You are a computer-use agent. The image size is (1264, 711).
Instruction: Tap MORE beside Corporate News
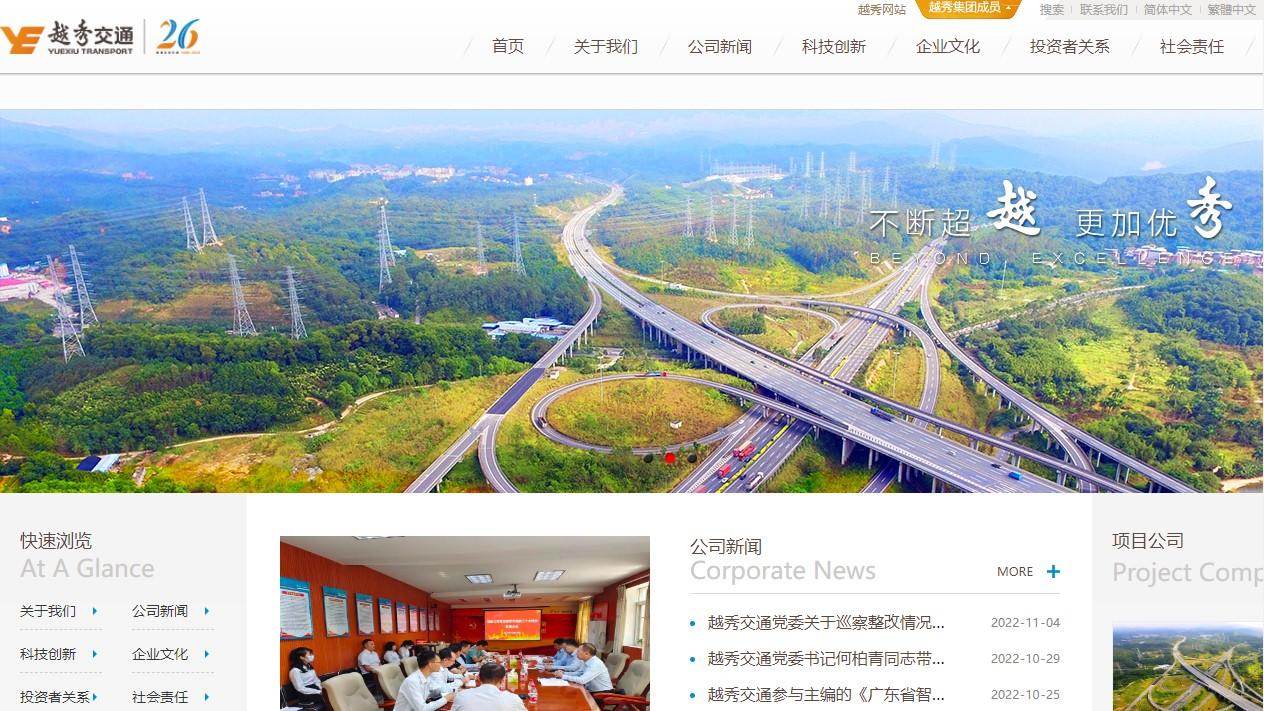point(1027,572)
